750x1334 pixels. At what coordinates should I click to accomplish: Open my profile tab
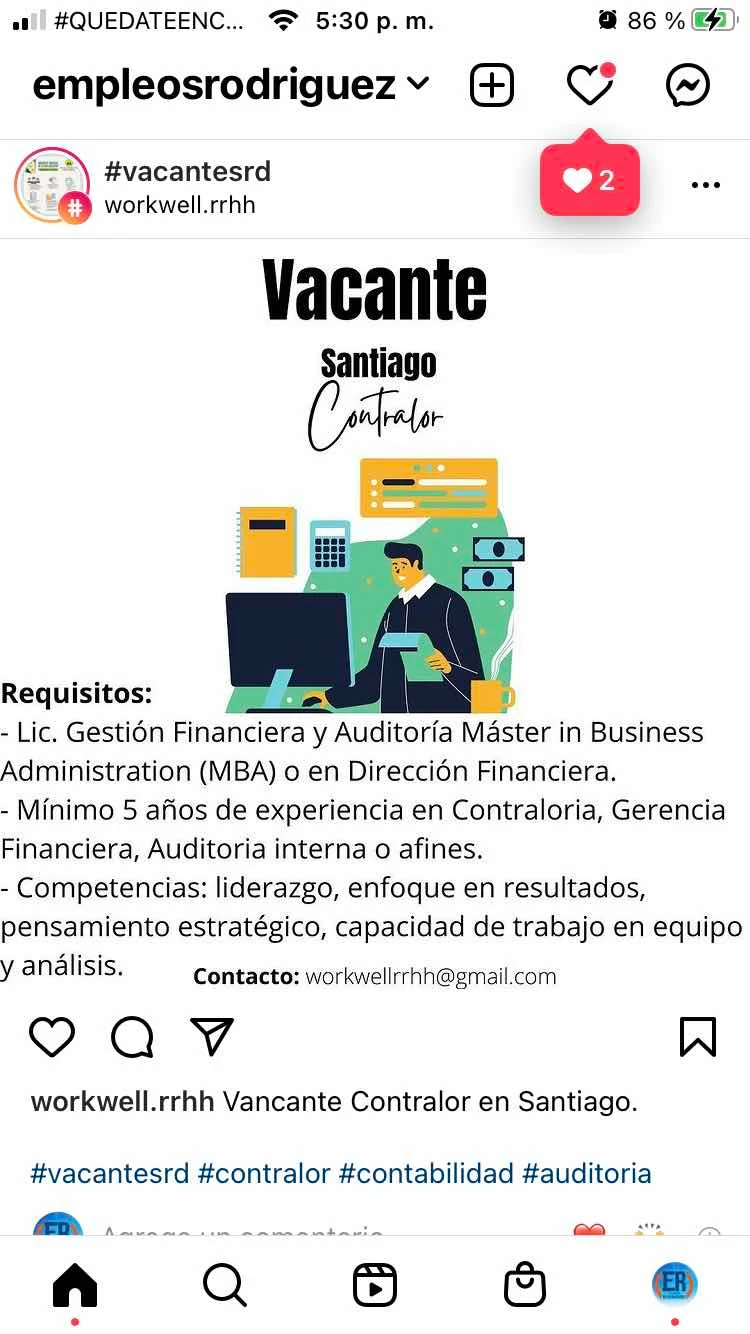point(675,1283)
